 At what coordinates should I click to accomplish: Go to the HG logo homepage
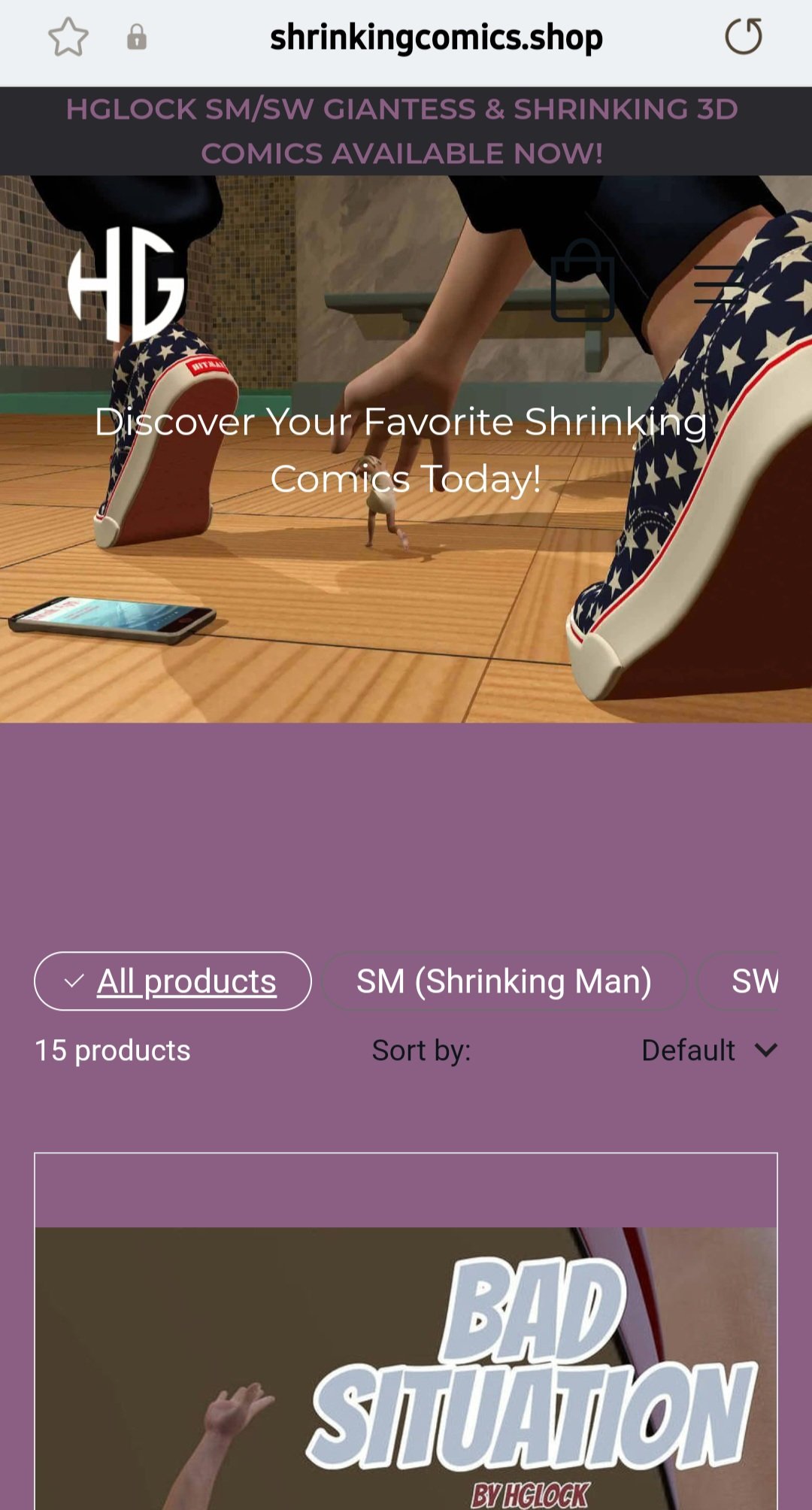[x=126, y=284]
